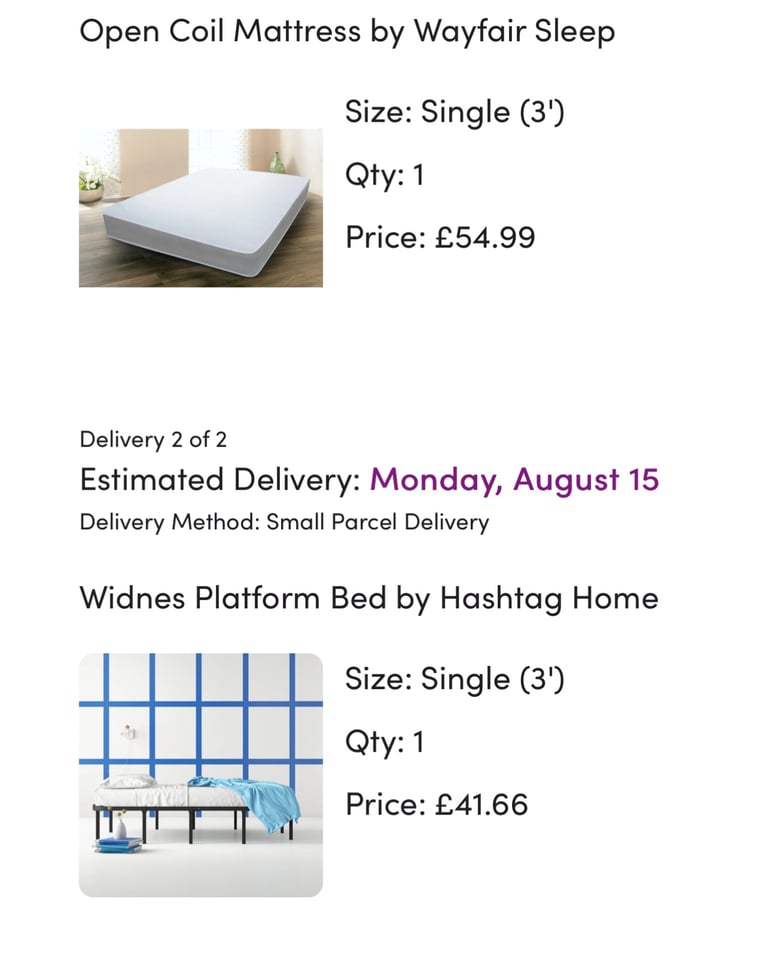This screenshot has width=768, height=959.
Task: Open the Open Coil Mattress product image
Action: pyautogui.click(x=200, y=208)
